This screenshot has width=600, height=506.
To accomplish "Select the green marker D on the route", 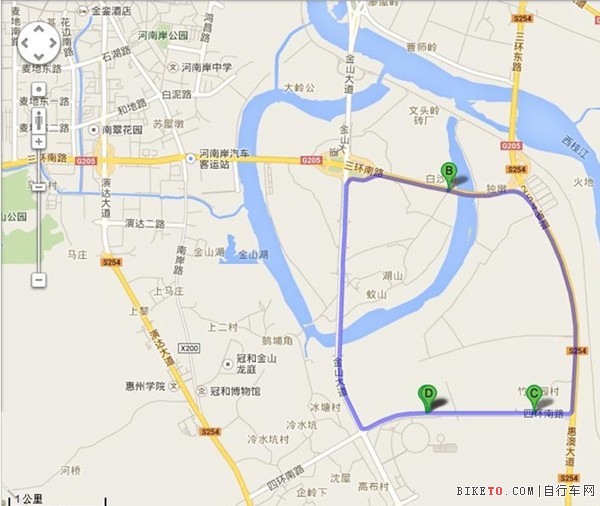I will 428,396.
